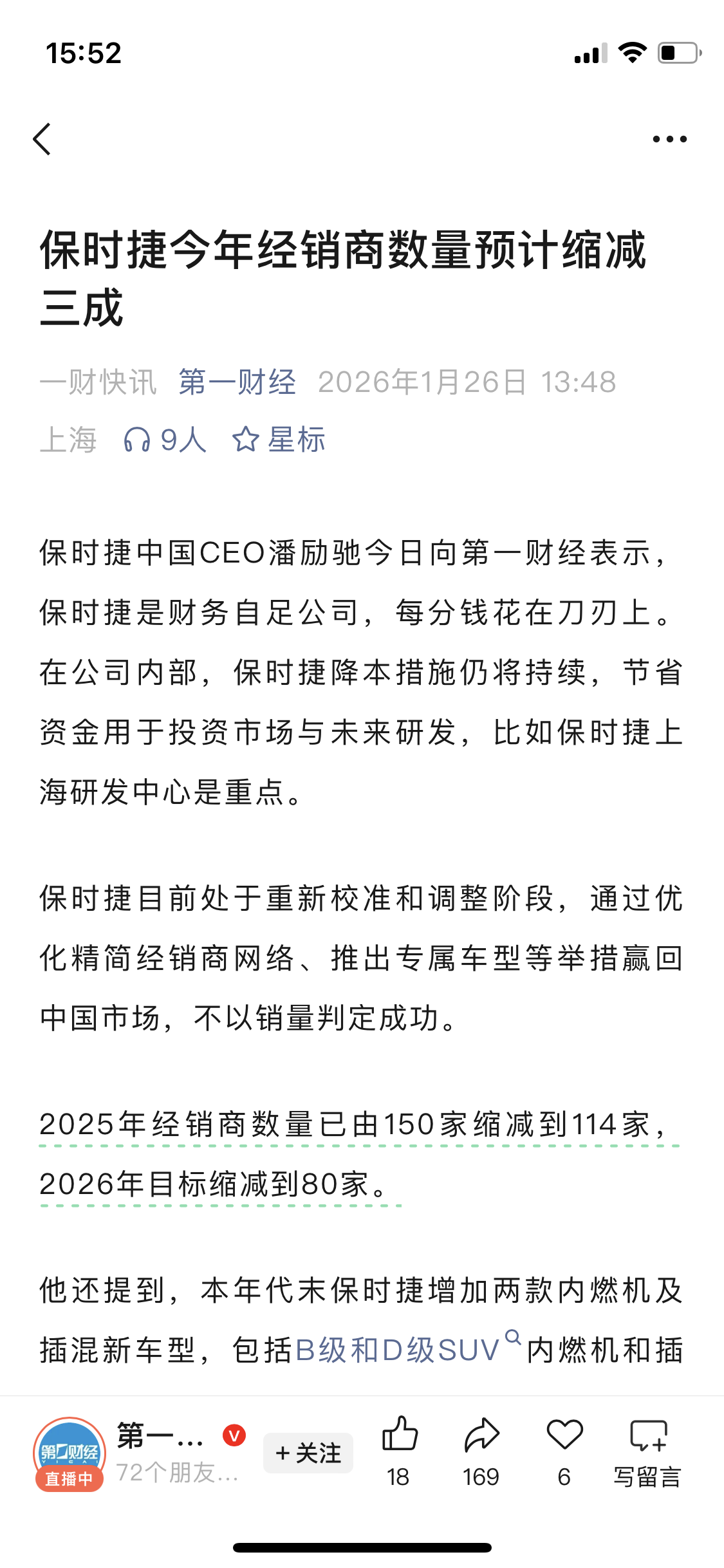Star this account with 星标
Viewport: 724px width, 1568px height.
[x=278, y=440]
